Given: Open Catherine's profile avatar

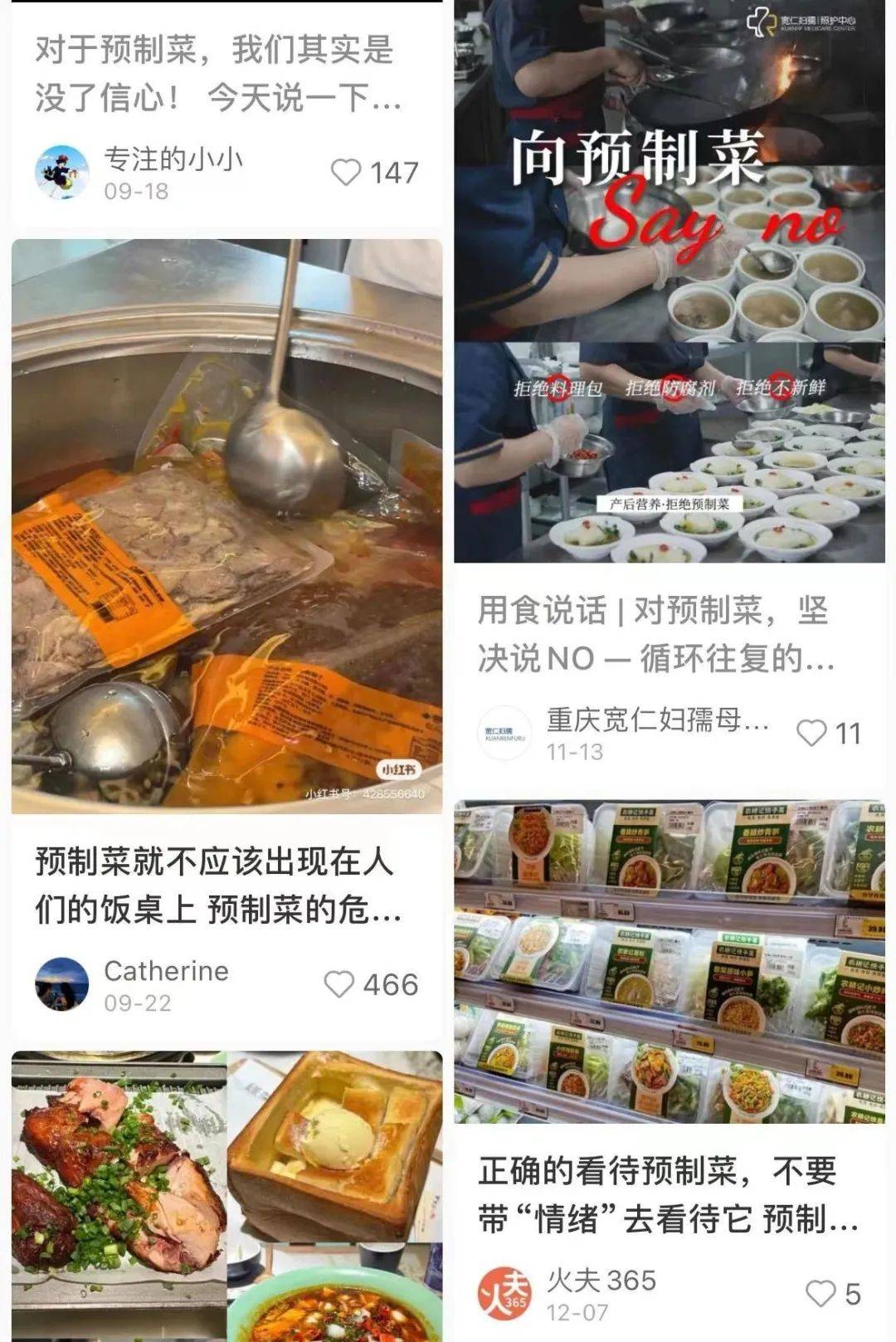Looking at the screenshot, I should tap(62, 984).
